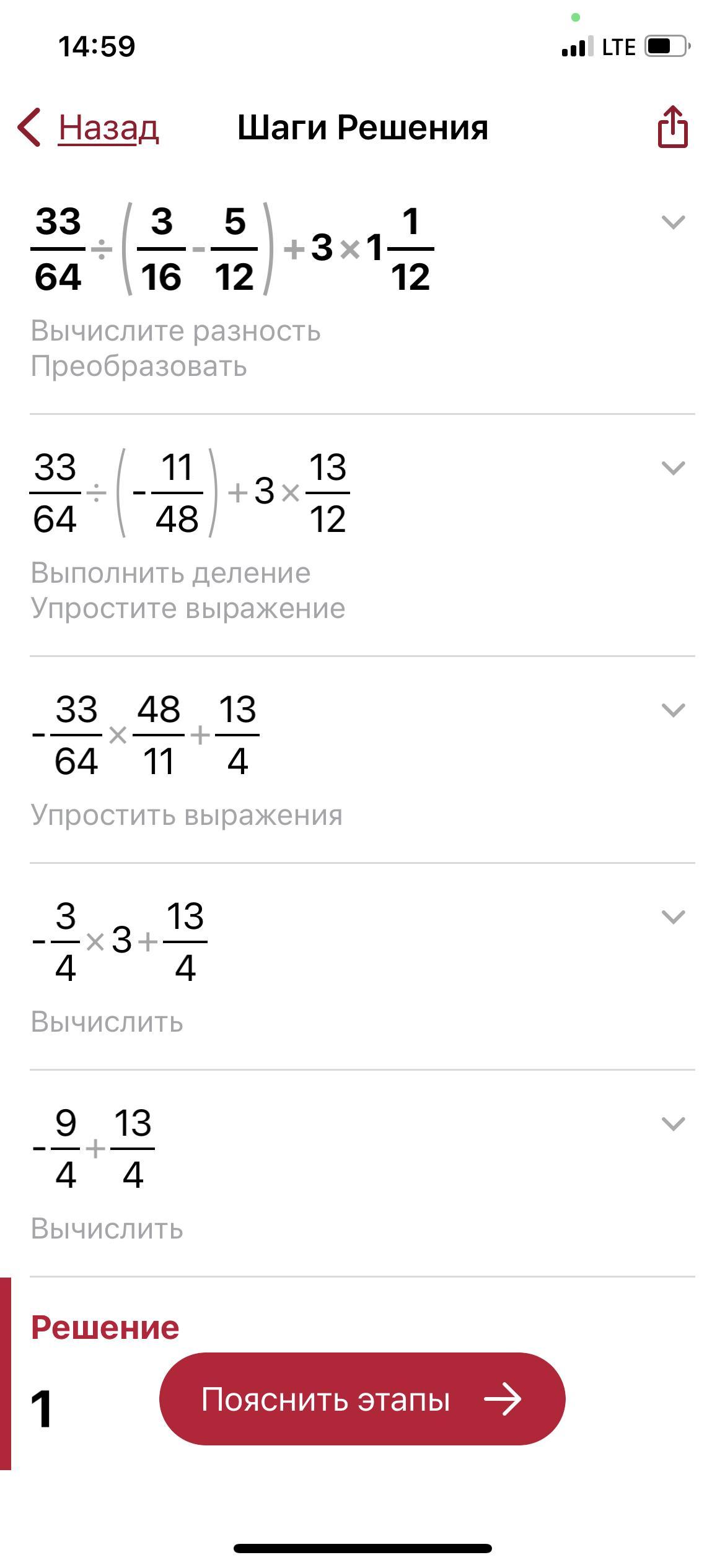Share the solution steps
The image size is (725, 1568).
[672, 127]
